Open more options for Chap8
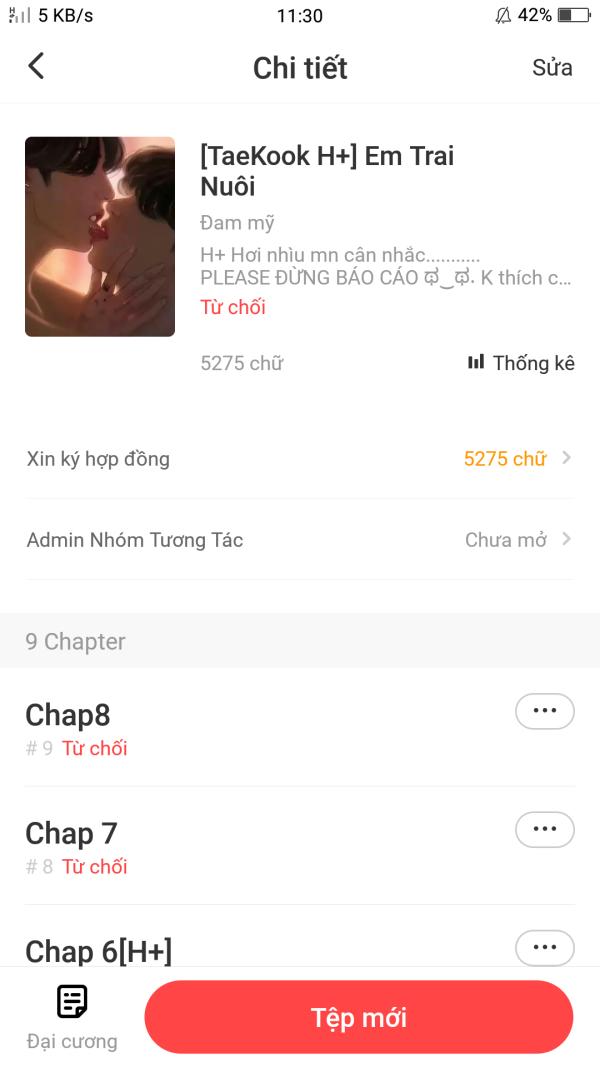Viewport: 600px width, 1067px height. 544,711
